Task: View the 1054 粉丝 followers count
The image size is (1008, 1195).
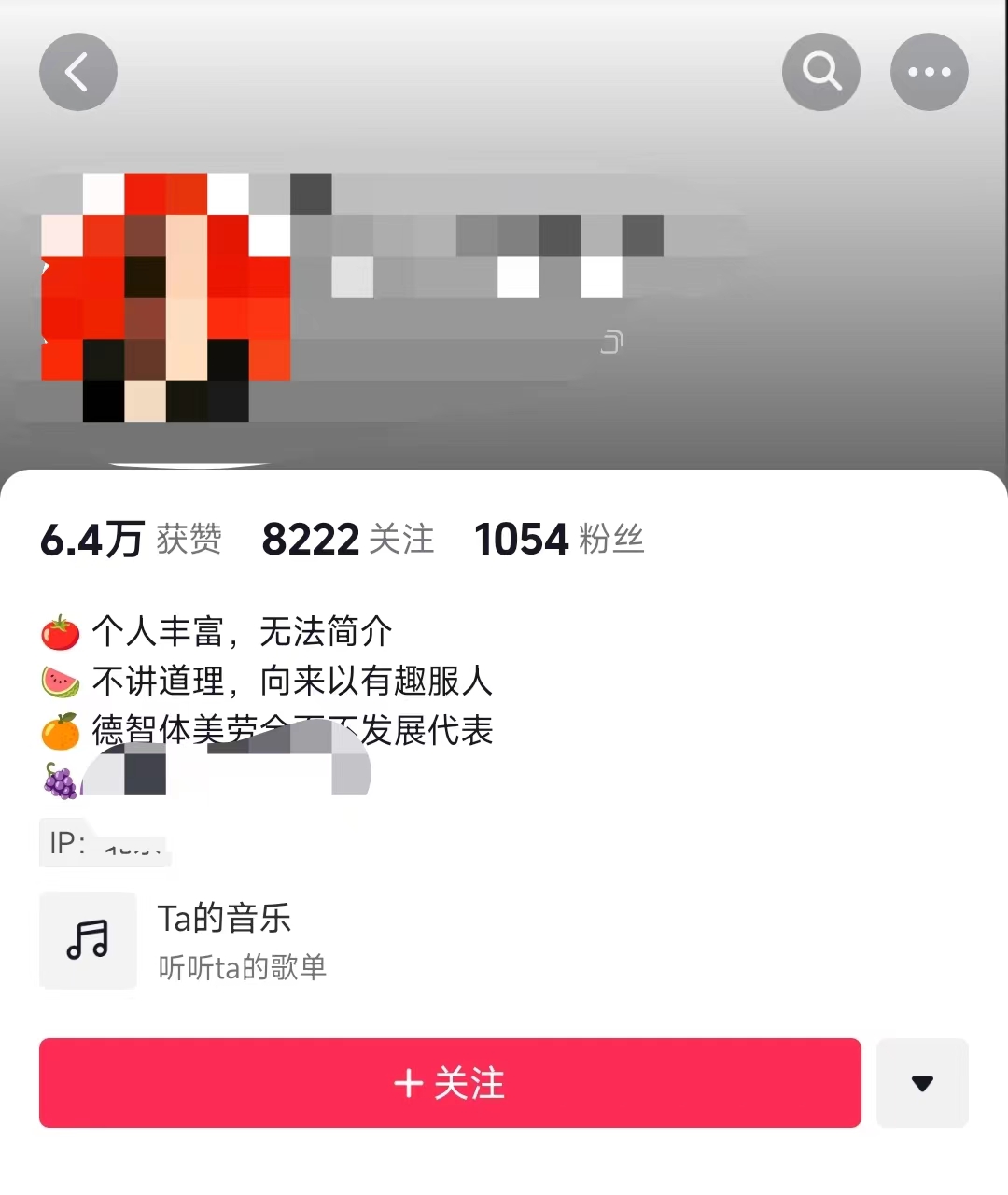Action: tap(558, 539)
